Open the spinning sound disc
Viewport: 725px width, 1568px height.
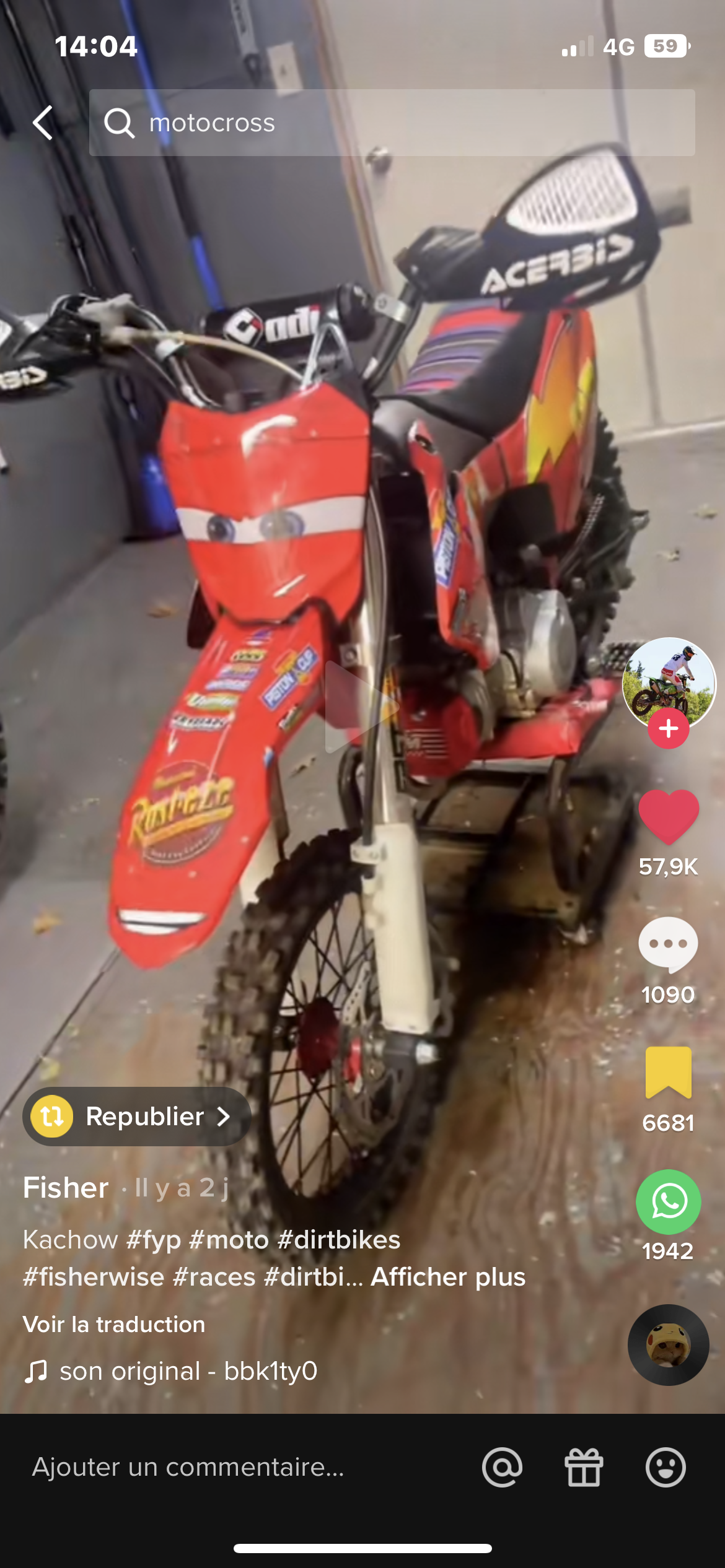click(668, 1344)
